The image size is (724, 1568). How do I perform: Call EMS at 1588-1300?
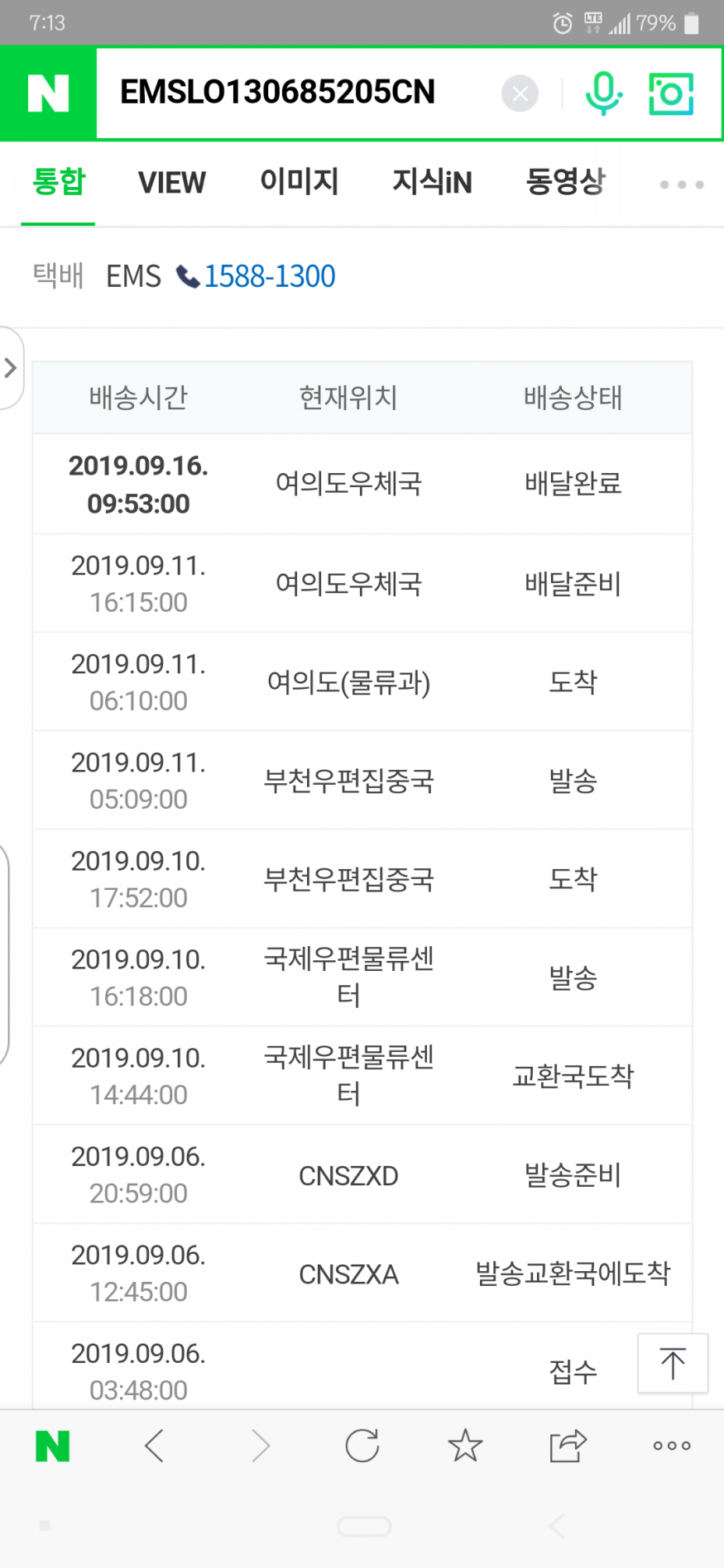(x=257, y=276)
